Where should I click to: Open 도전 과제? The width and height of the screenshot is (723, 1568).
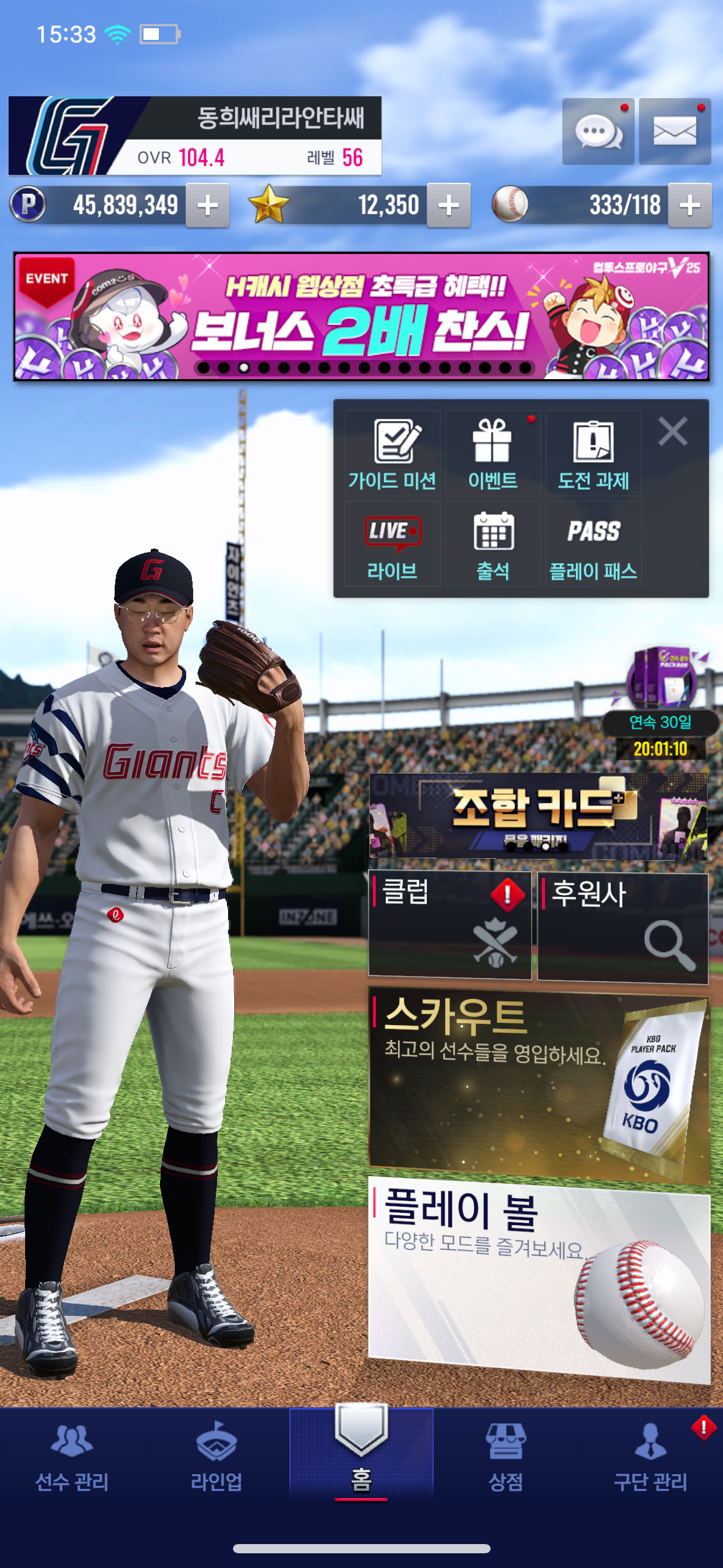click(x=593, y=454)
